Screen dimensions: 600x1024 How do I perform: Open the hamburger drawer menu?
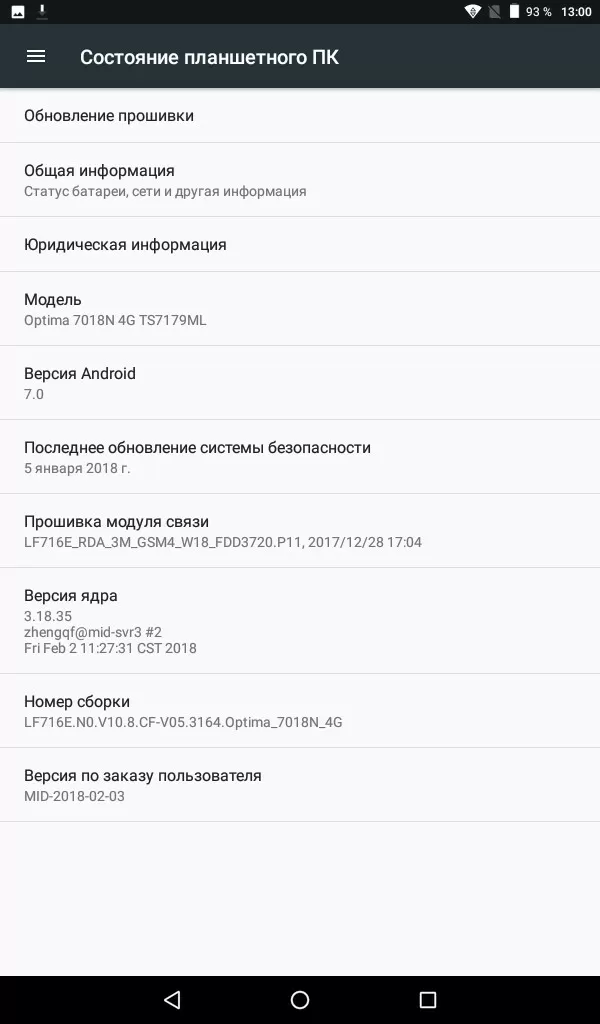tap(36, 57)
